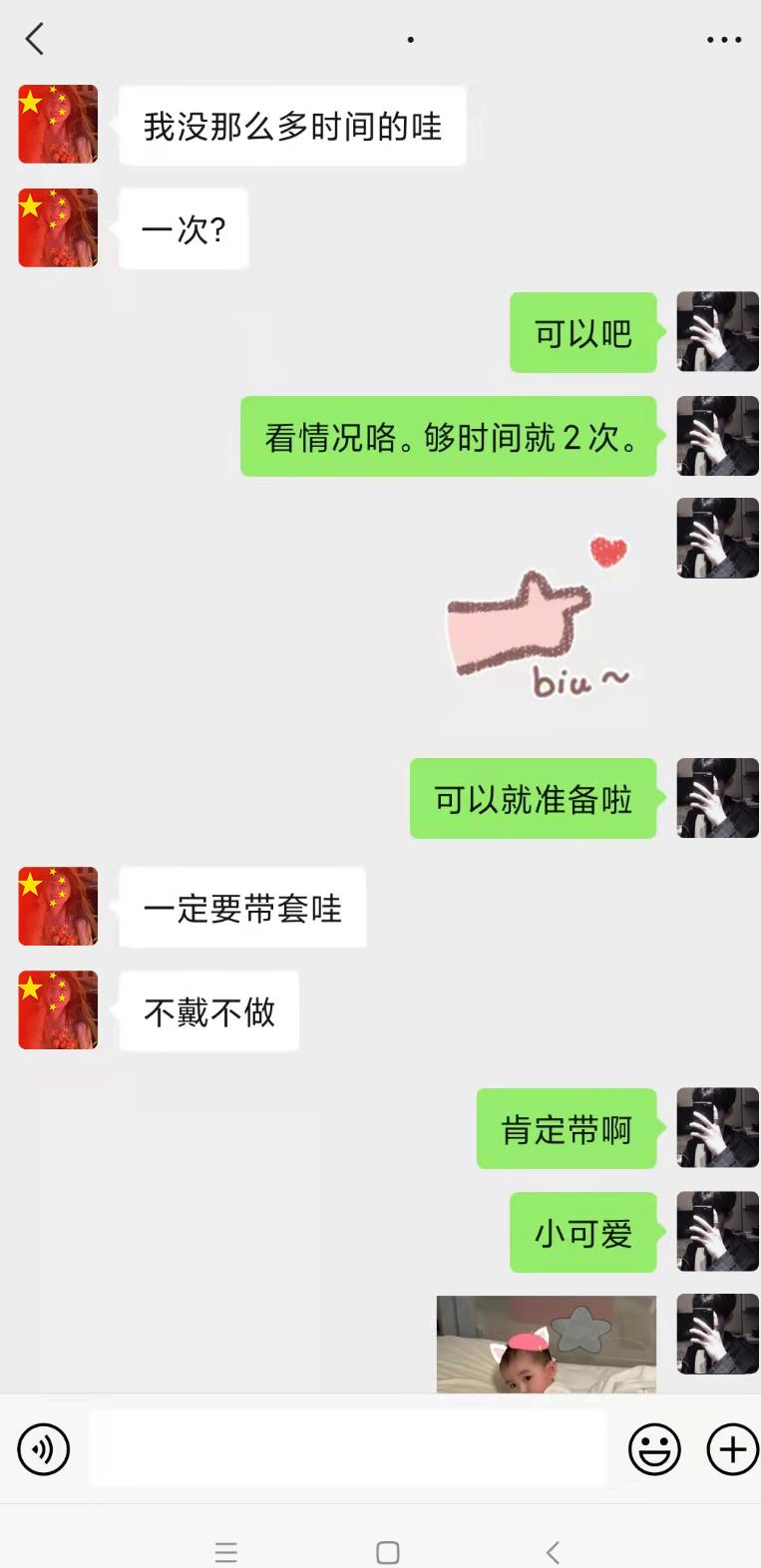View the biu finger heart sticker
Screen dimensions: 761x1568
click(539, 620)
